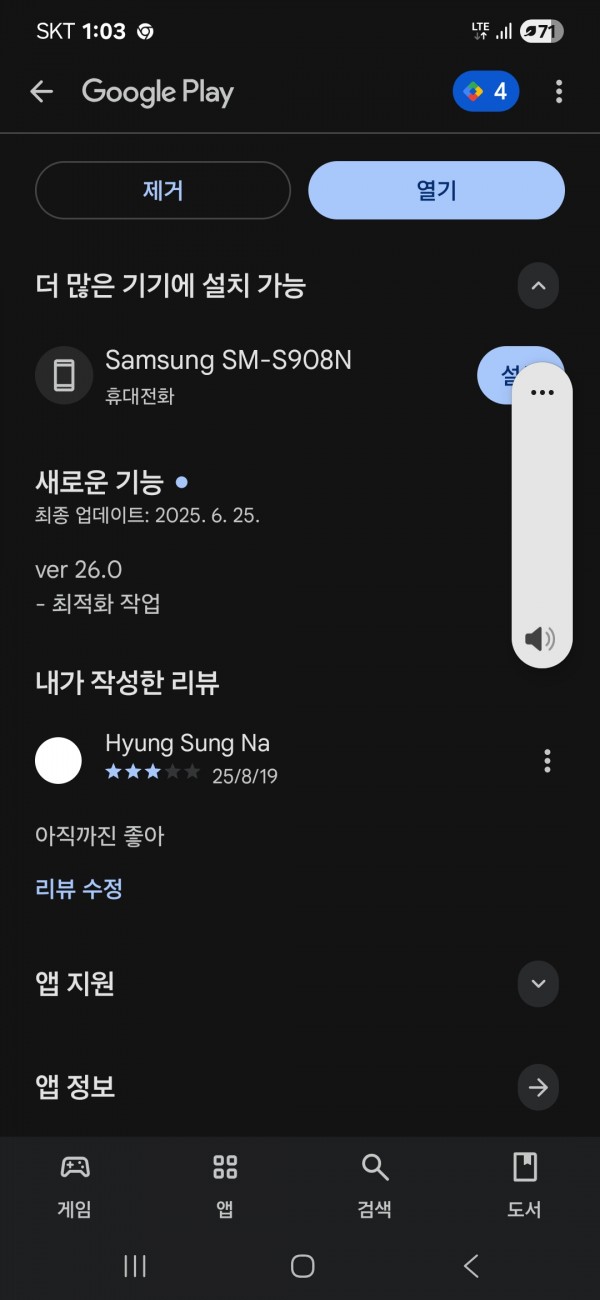Expand the 앱 지원 section

[538, 983]
